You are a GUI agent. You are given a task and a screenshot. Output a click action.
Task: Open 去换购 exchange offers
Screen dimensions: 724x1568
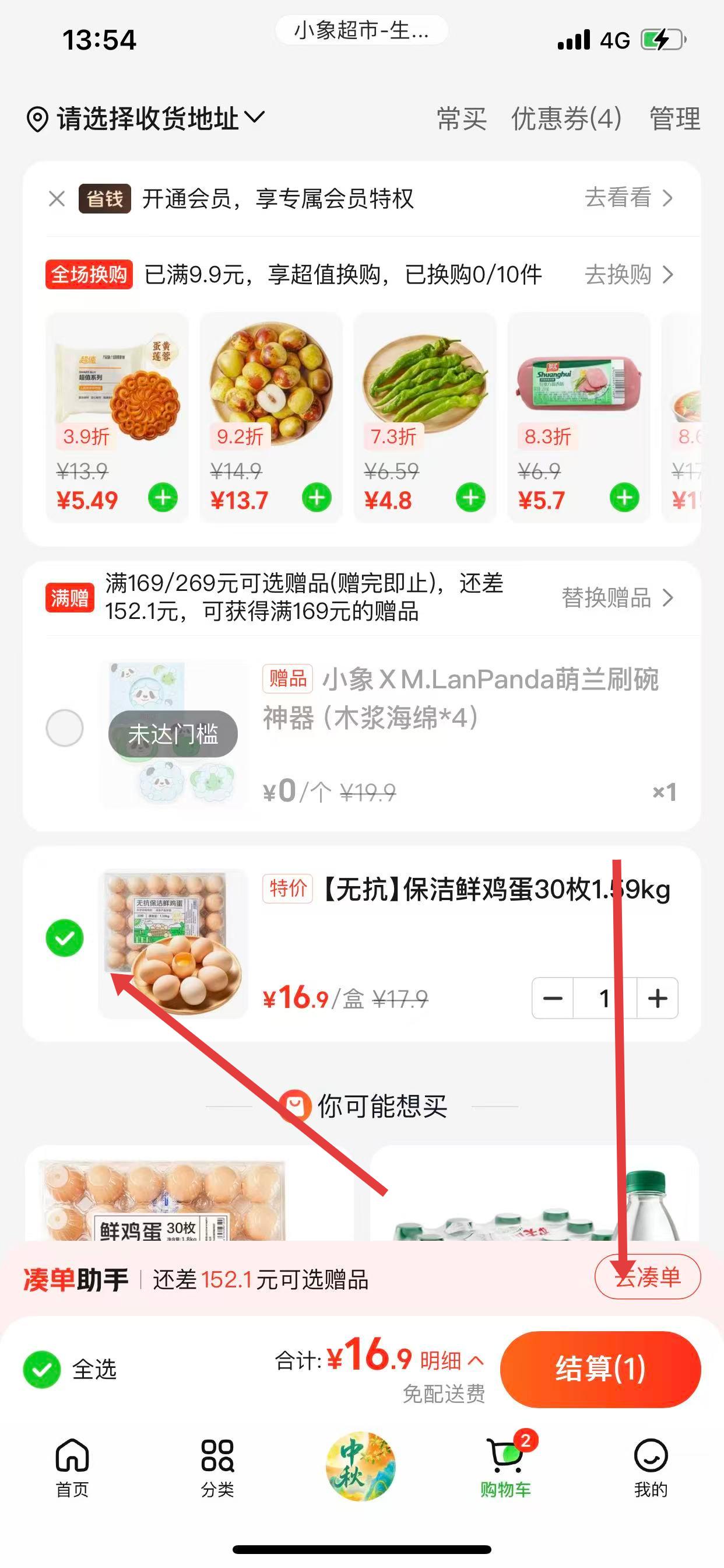tap(628, 275)
